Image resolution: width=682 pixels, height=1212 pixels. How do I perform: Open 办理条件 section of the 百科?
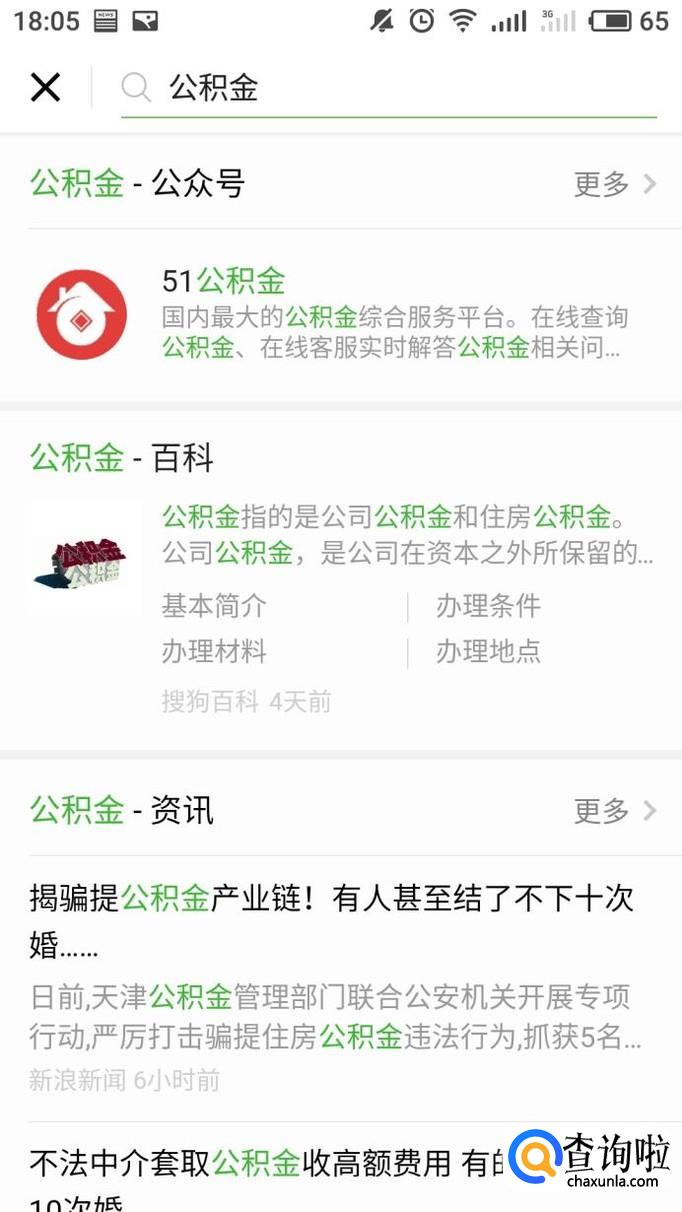click(488, 606)
